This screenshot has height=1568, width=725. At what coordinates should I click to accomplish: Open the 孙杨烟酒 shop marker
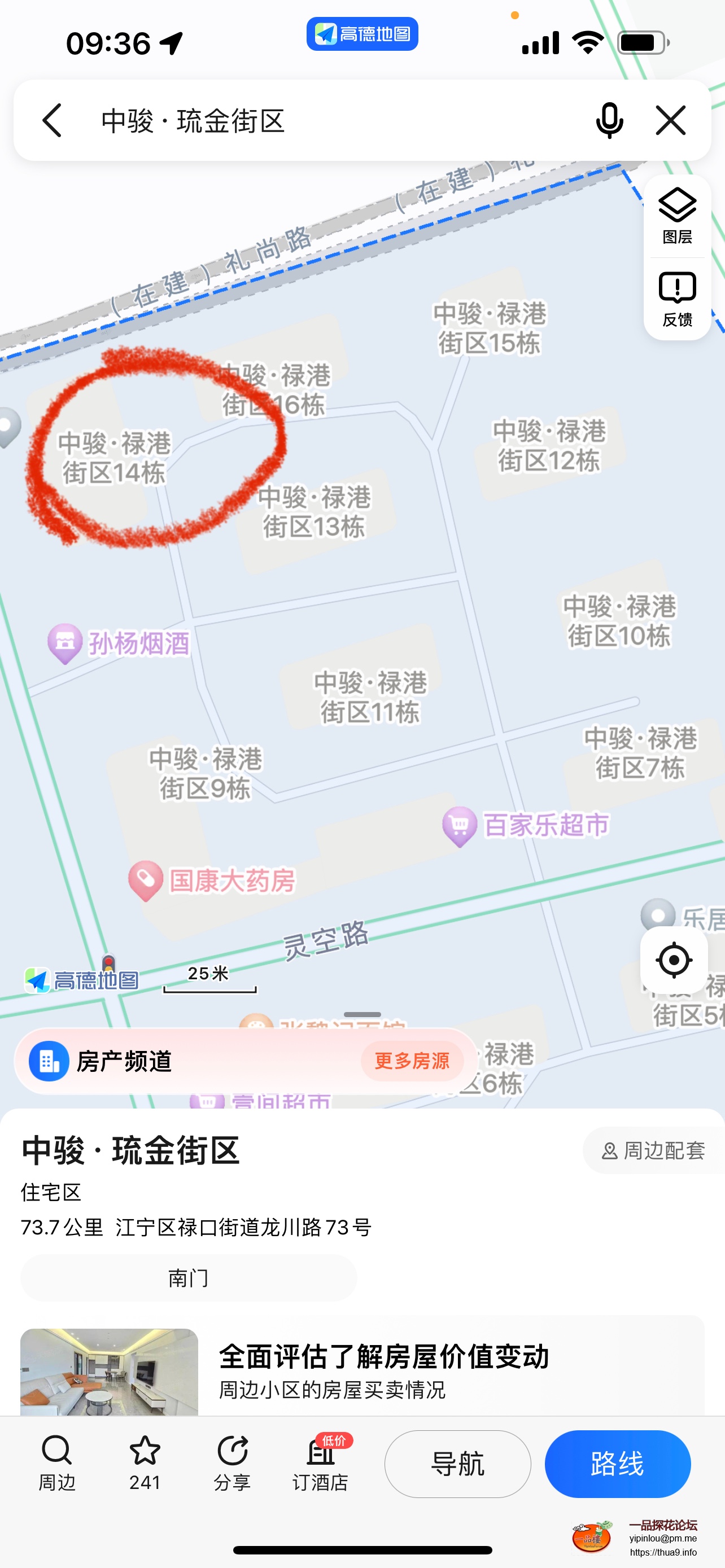tap(65, 642)
